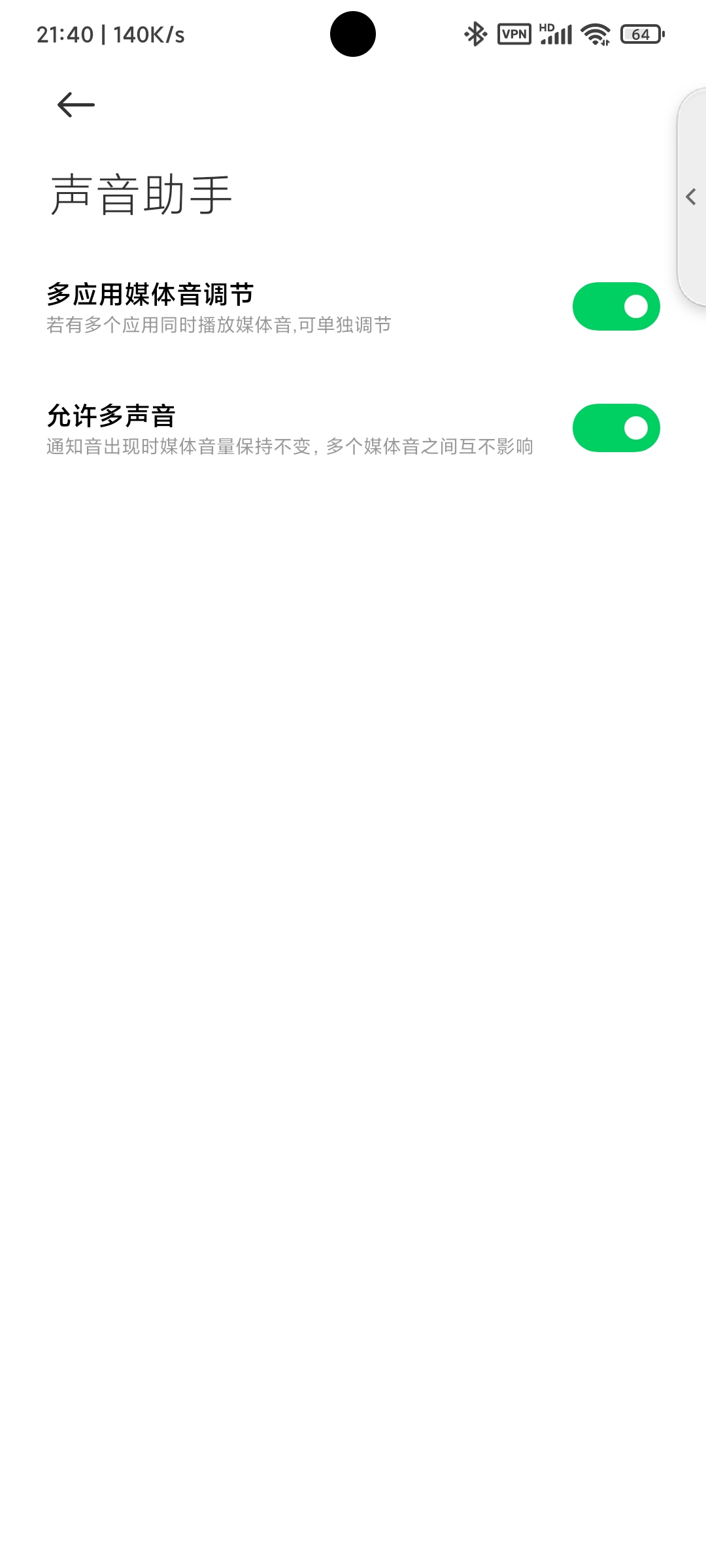Disable the 允许多声音 toggle
Screen dimensions: 706x1568
coord(616,428)
